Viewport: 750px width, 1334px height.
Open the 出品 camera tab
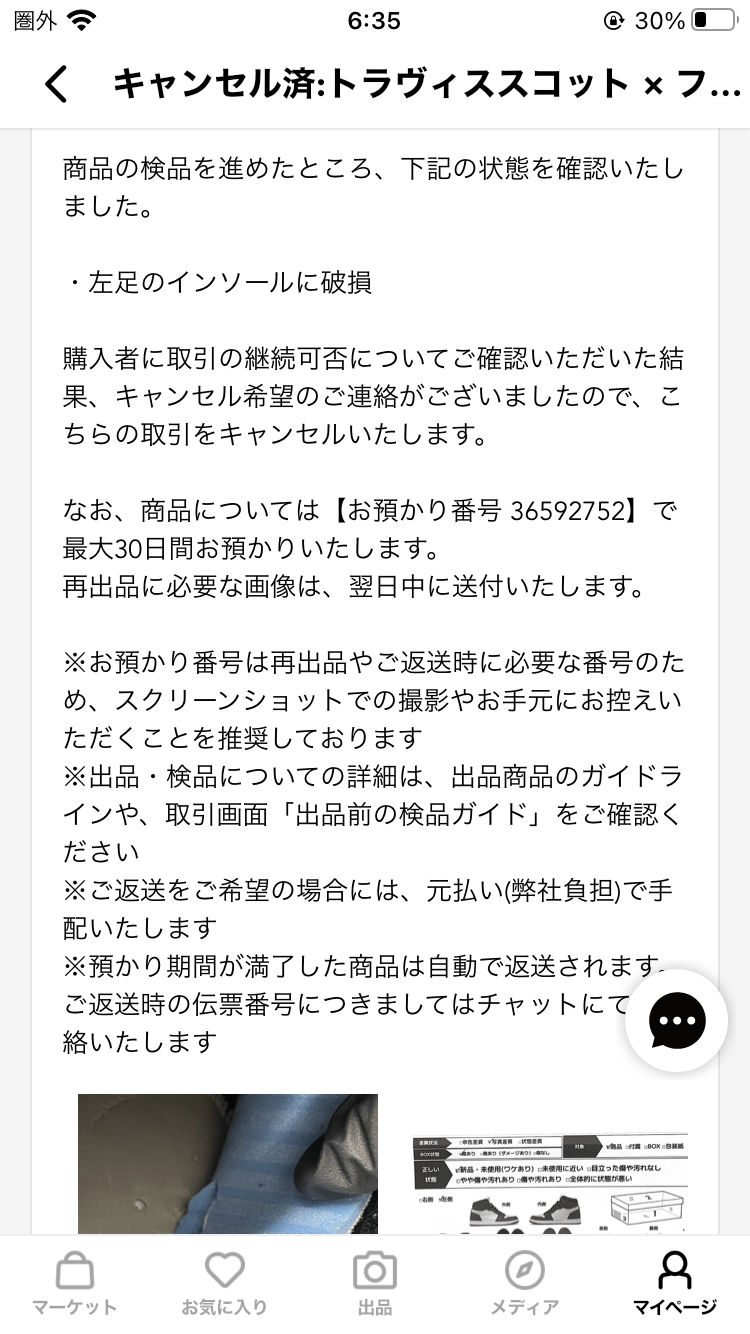pos(375,1285)
